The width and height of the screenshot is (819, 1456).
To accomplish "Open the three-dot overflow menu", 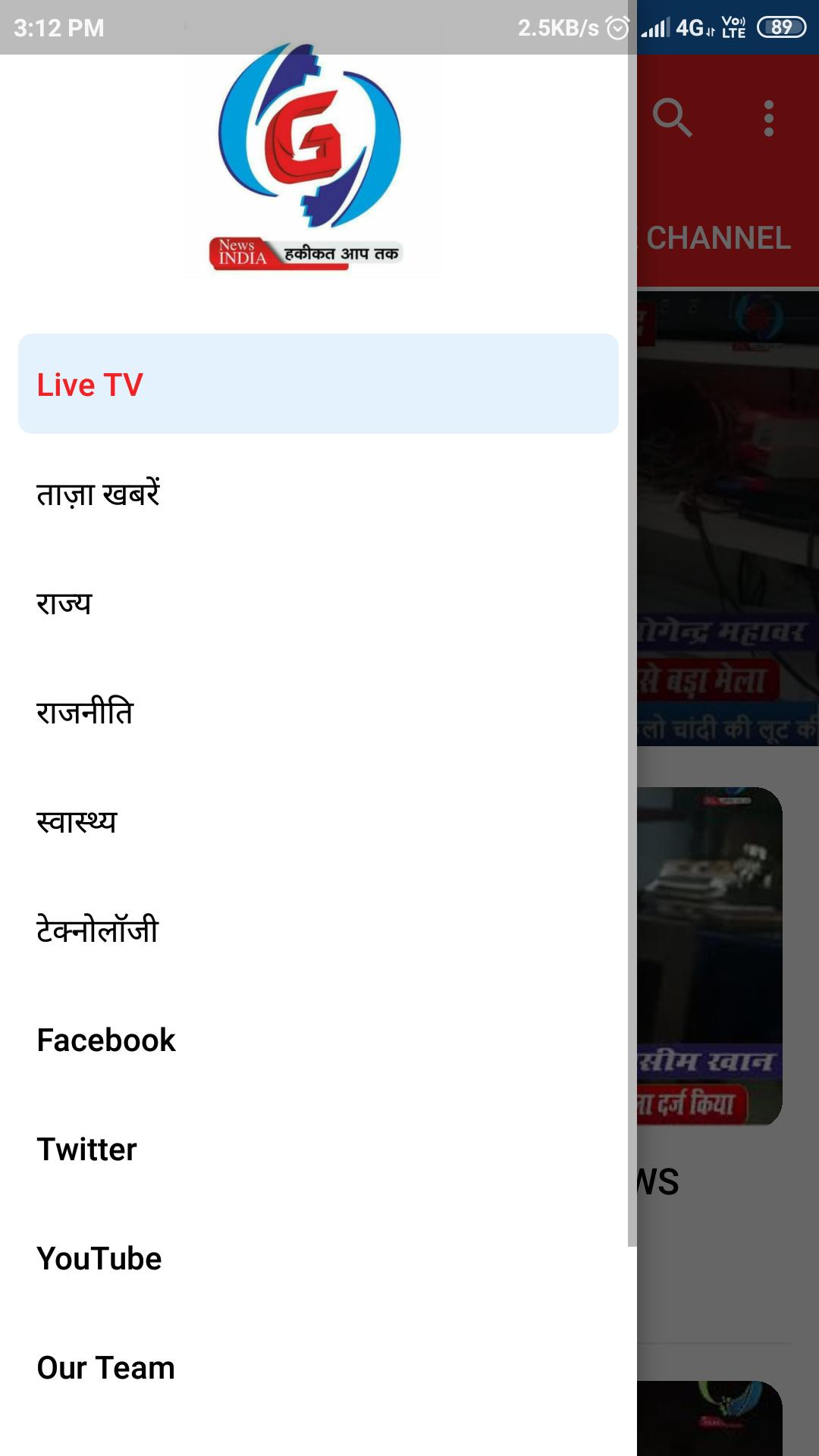I will (768, 118).
